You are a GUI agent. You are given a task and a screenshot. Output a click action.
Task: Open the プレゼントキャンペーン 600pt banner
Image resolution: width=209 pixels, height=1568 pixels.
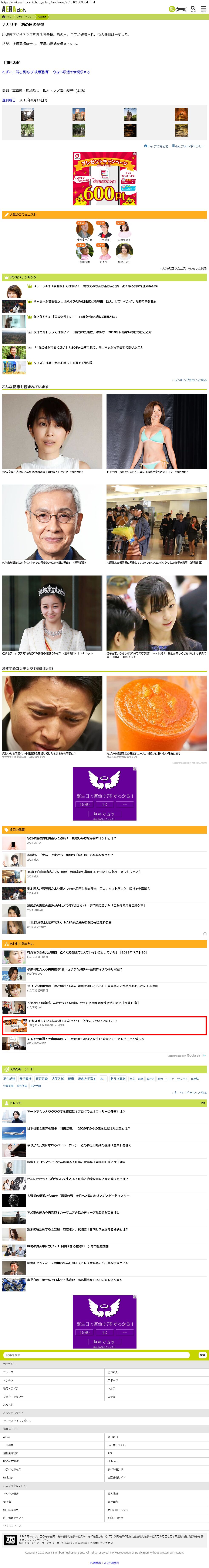[x=105, y=178]
